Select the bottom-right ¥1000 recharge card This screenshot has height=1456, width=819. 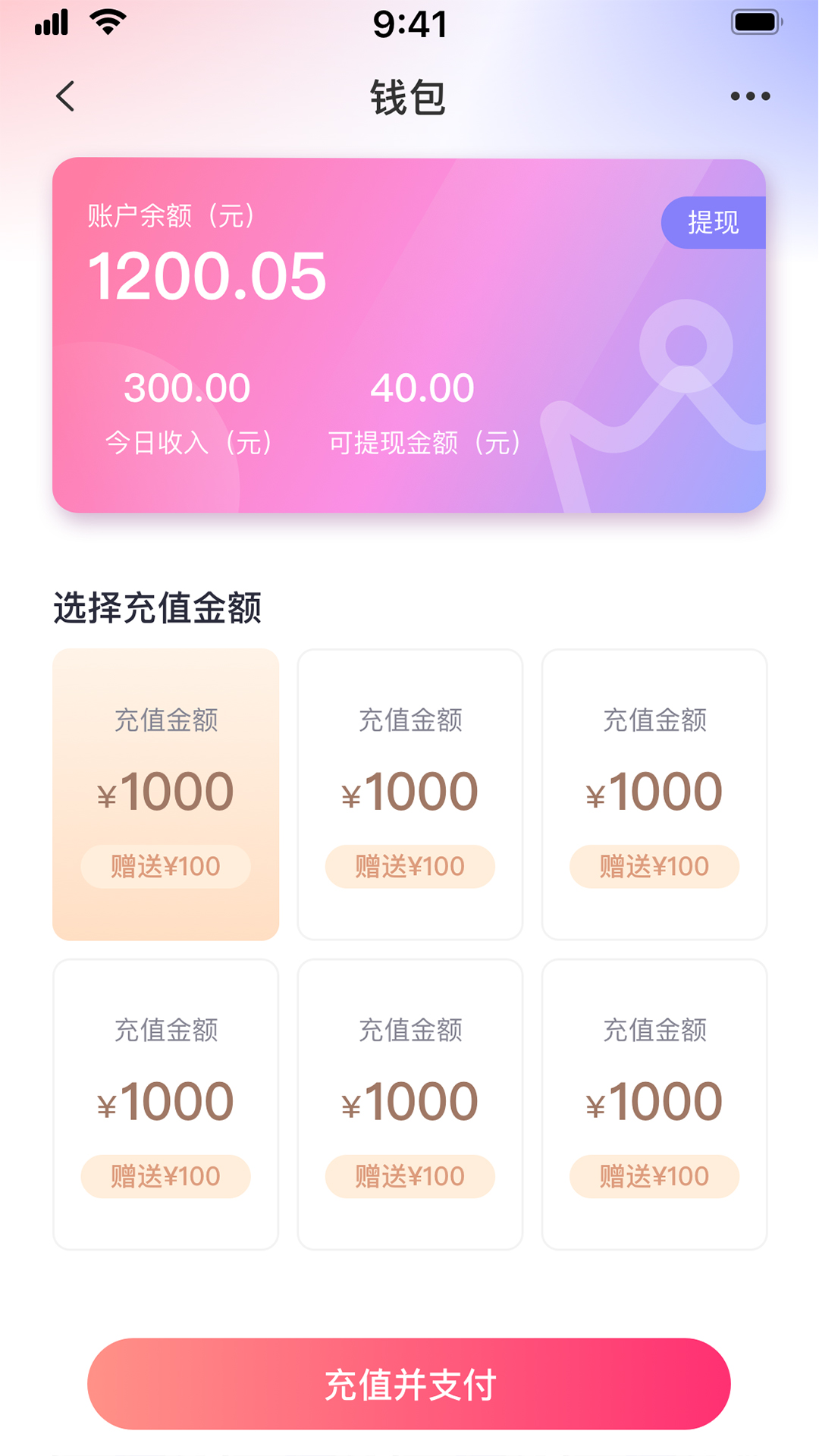click(654, 1103)
